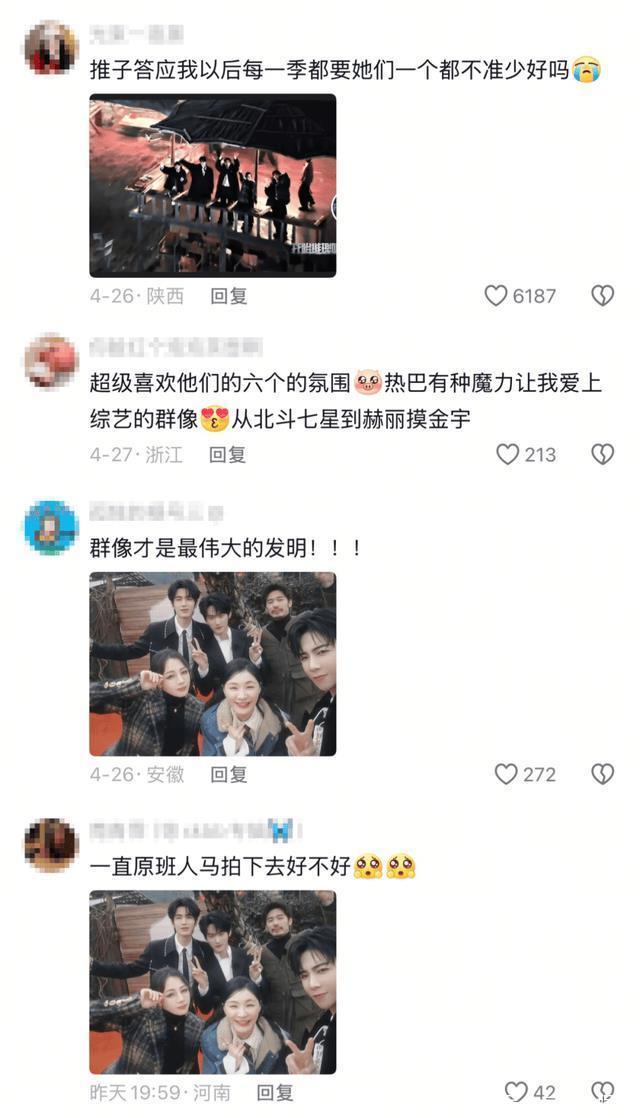Image resolution: width=640 pixels, height=1118 pixels.
Task: Open the avatar of the 安徽 commenter
Action: pos(51,528)
